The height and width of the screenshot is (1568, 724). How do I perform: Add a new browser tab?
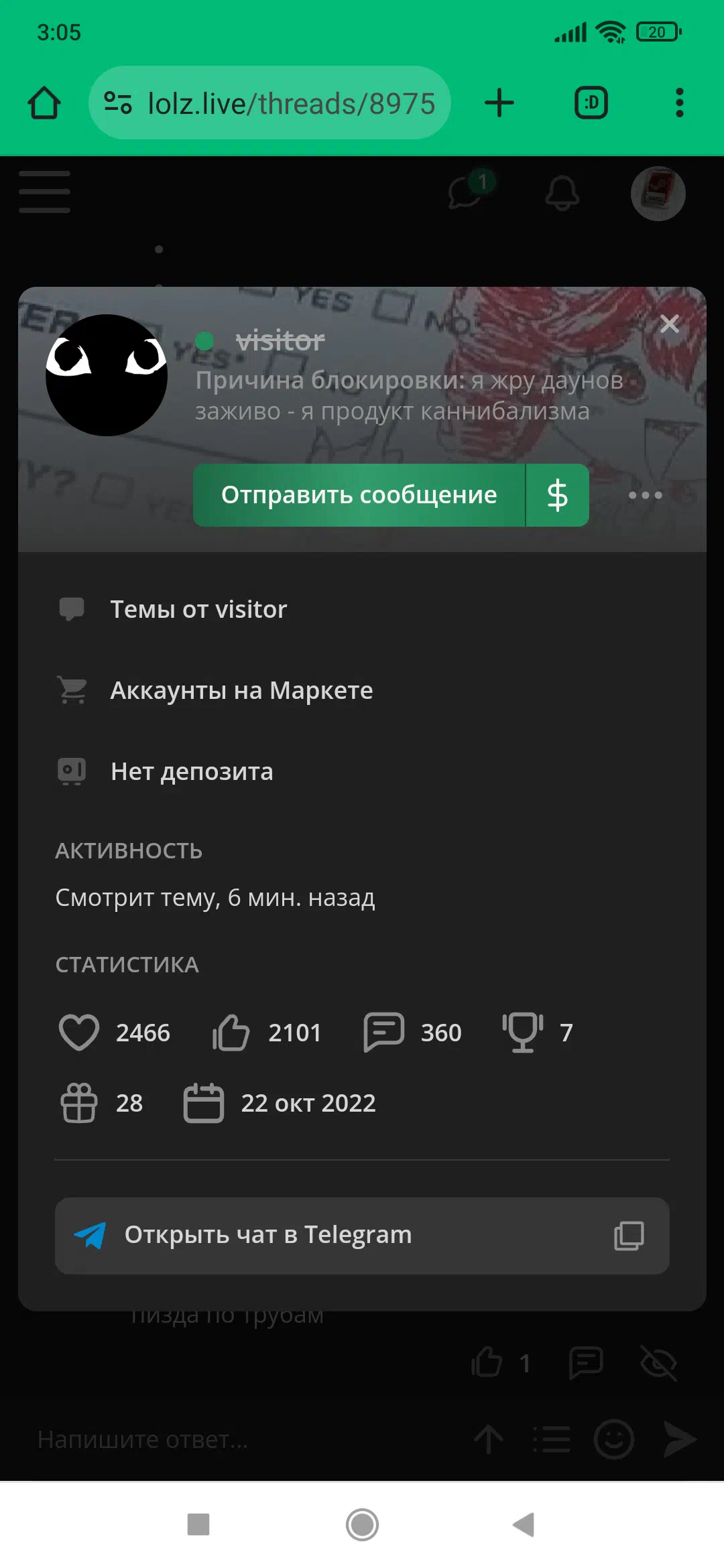(499, 103)
